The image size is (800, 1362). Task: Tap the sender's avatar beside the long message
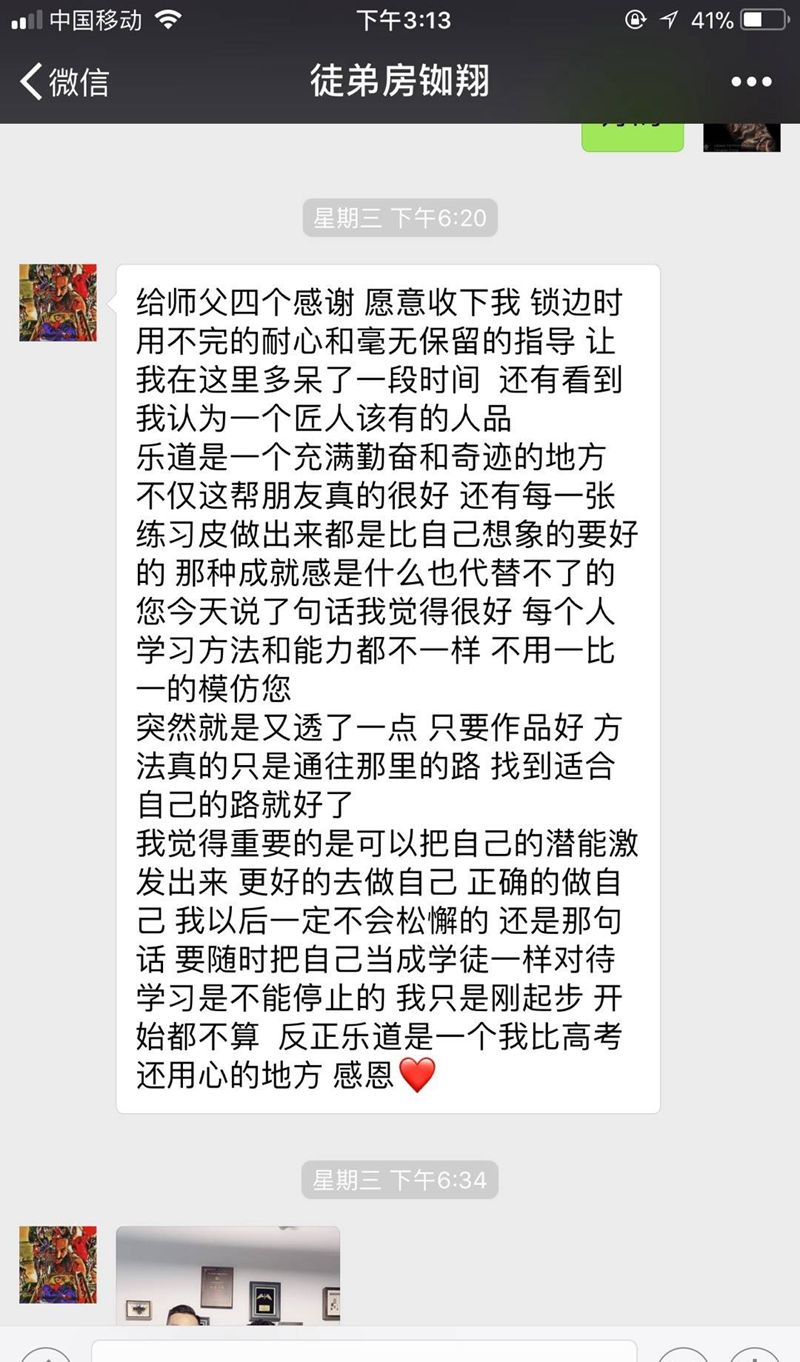click(x=58, y=302)
